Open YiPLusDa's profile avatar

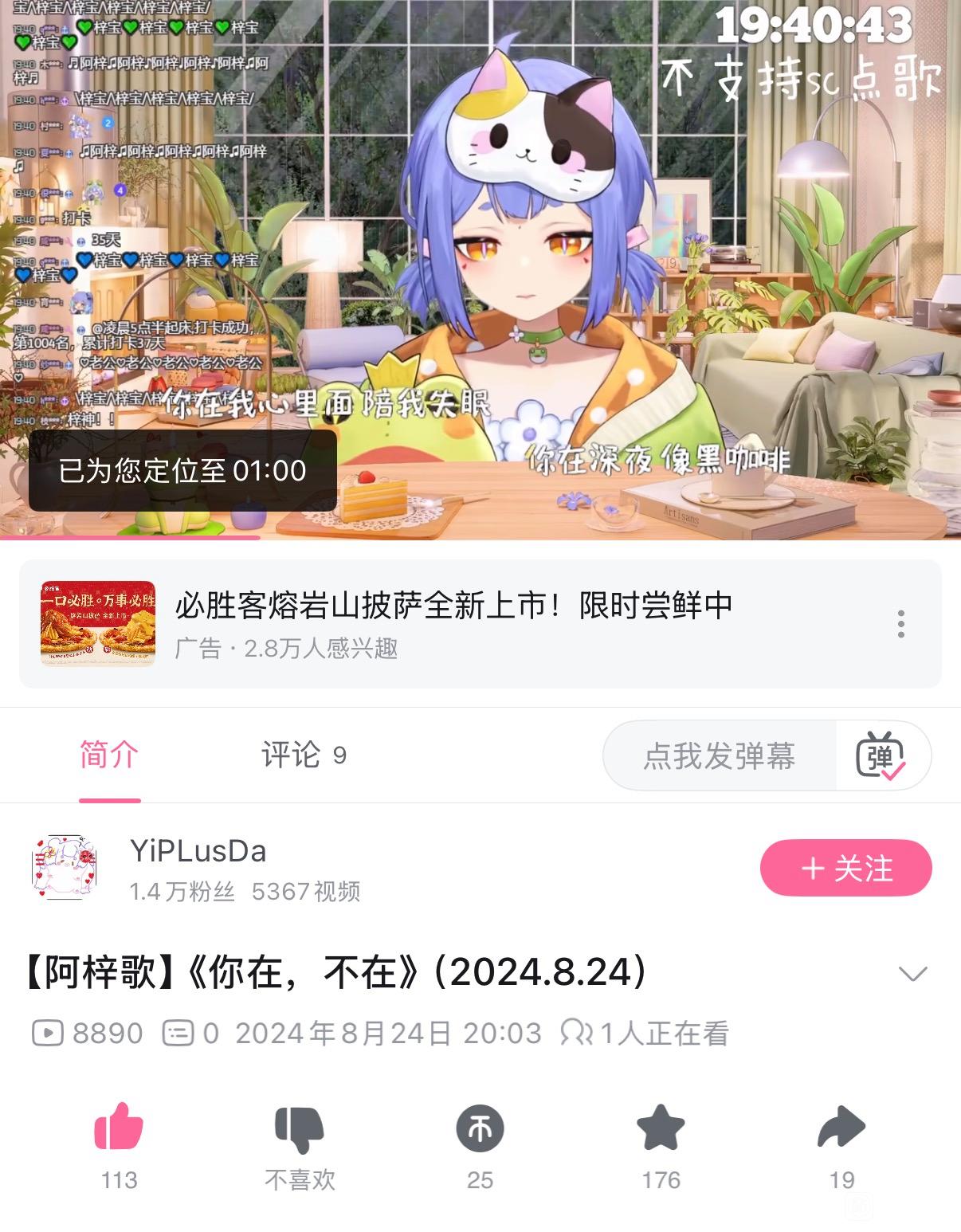pos(64,868)
